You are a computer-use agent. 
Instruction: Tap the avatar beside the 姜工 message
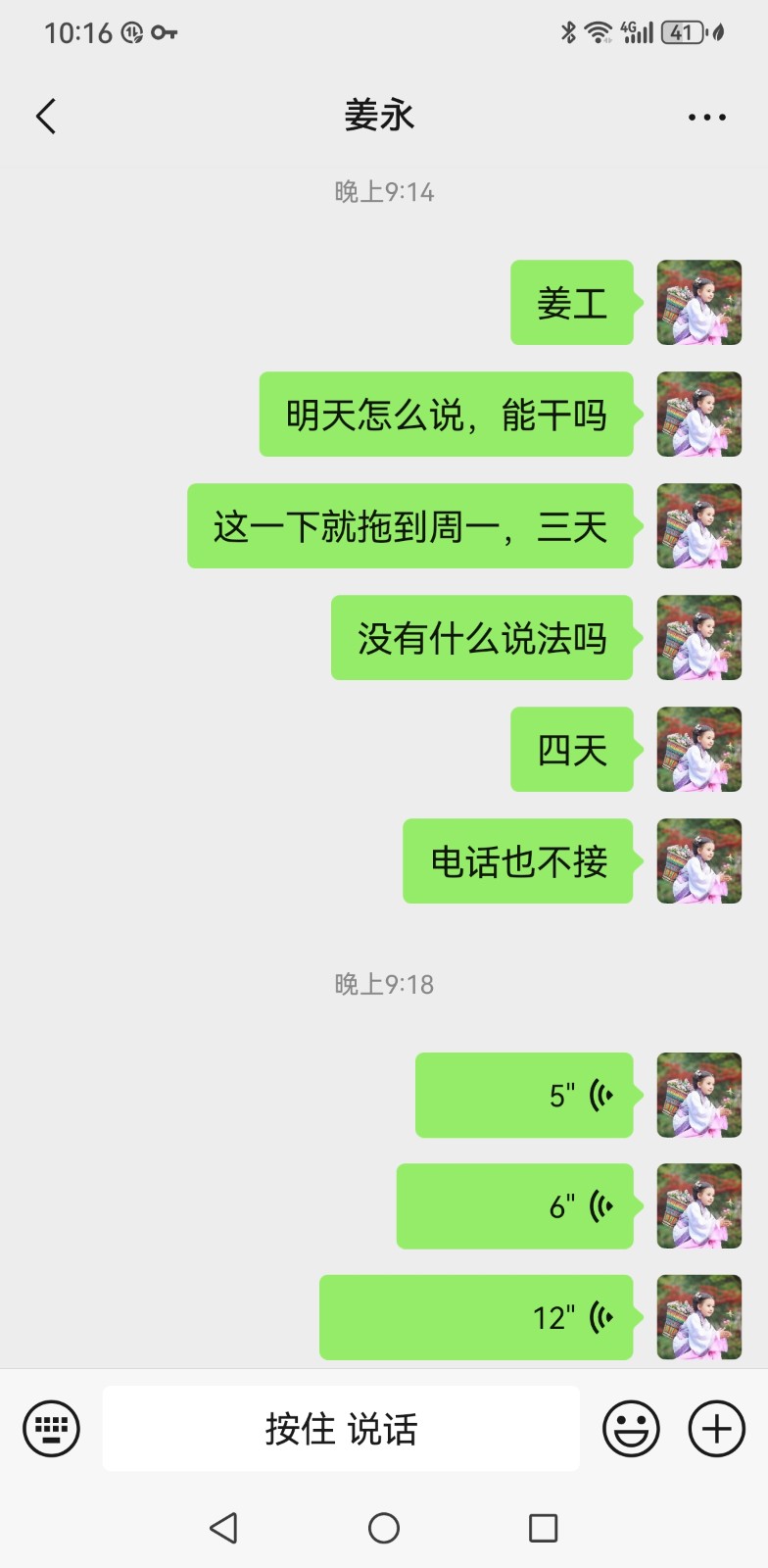point(698,303)
